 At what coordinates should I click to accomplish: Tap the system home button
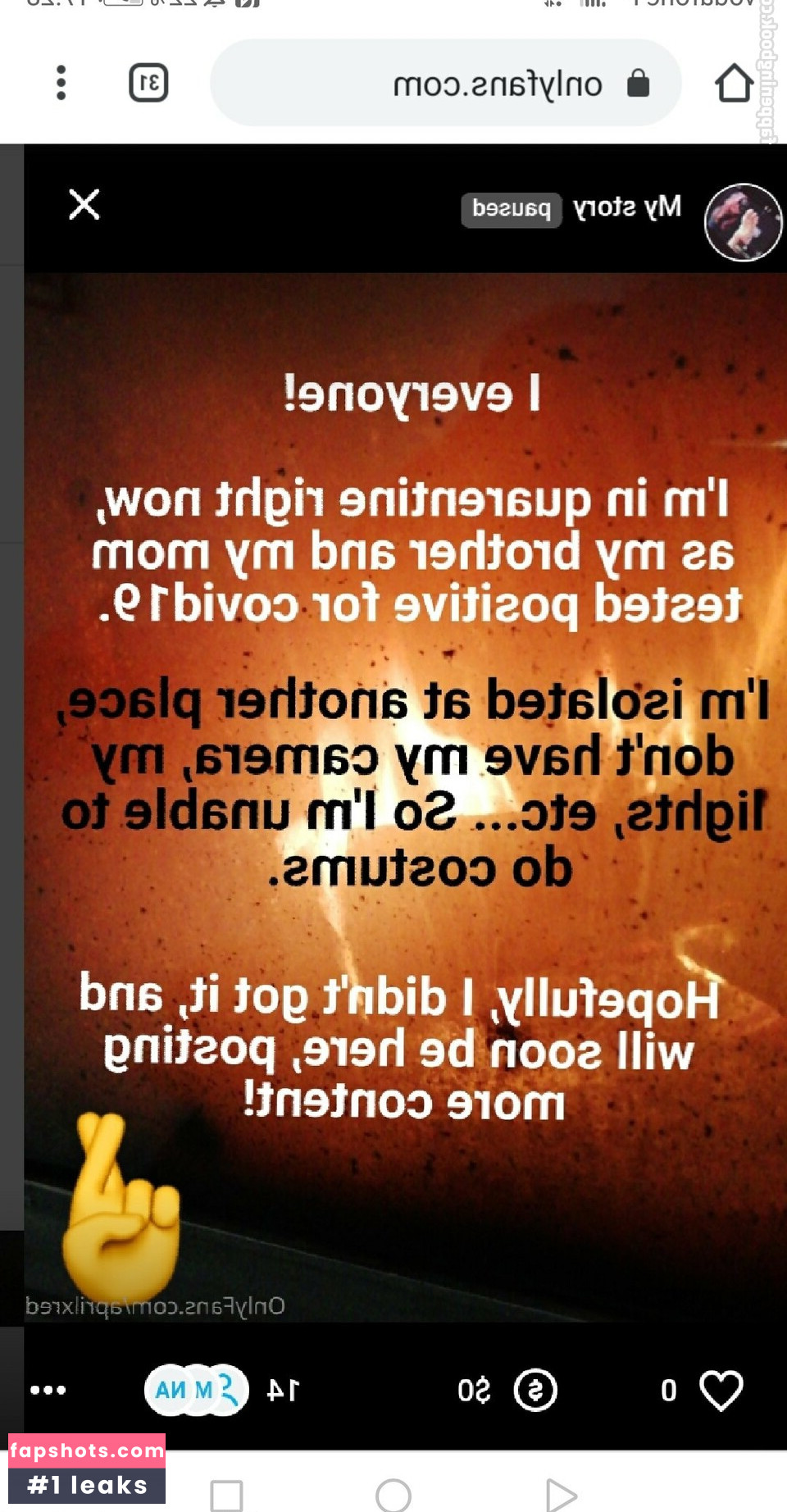393,1495
